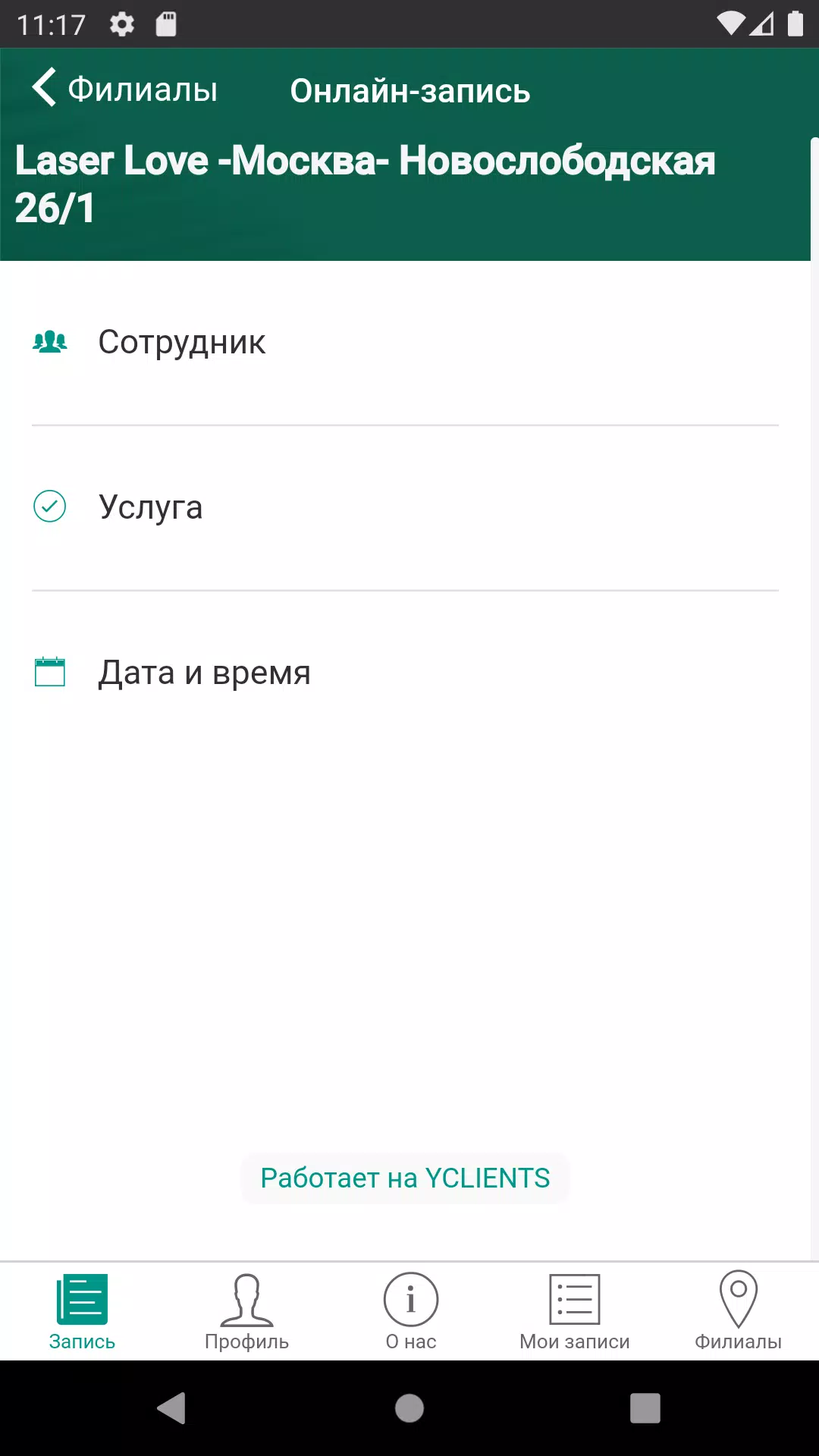The height and width of the screenshot is (1456, 819).
Task: Open the Дата и время row
Action: click(x=405, y=673)
